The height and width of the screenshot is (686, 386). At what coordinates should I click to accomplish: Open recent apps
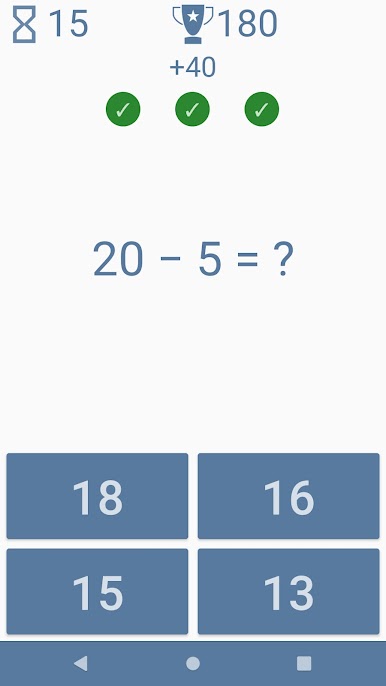[x=304, y=663]
